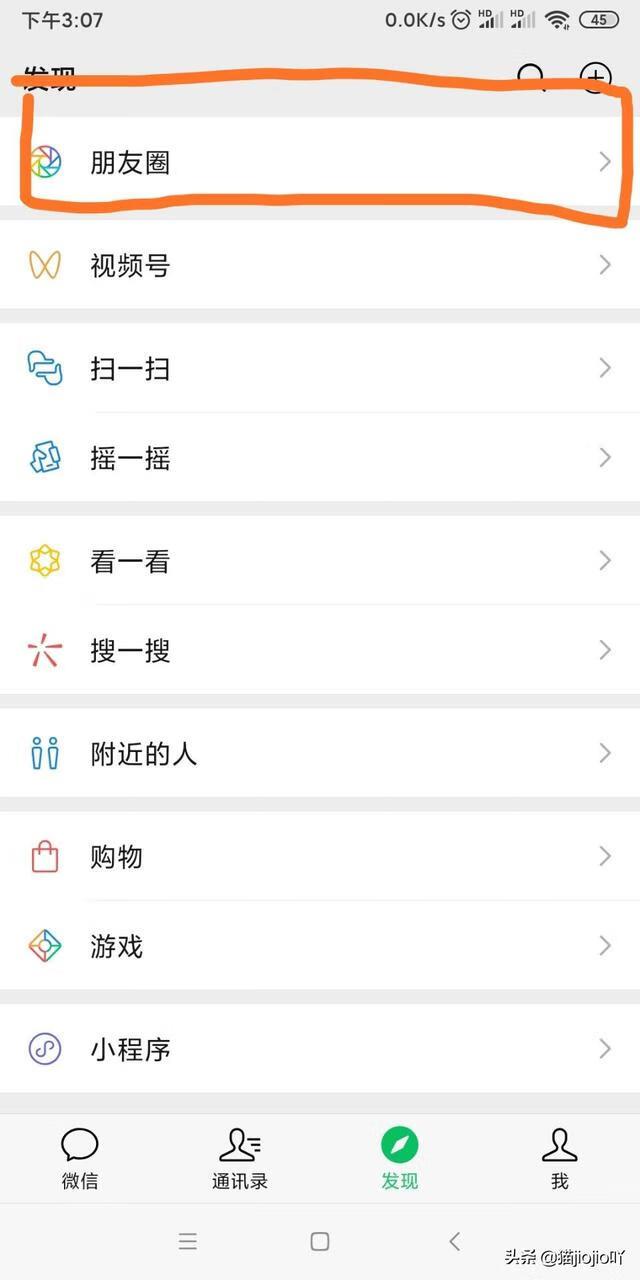Screen dimensions: 640x1280
Task: Switch to the 通讯录 contacts tab
Action: 240,1158
